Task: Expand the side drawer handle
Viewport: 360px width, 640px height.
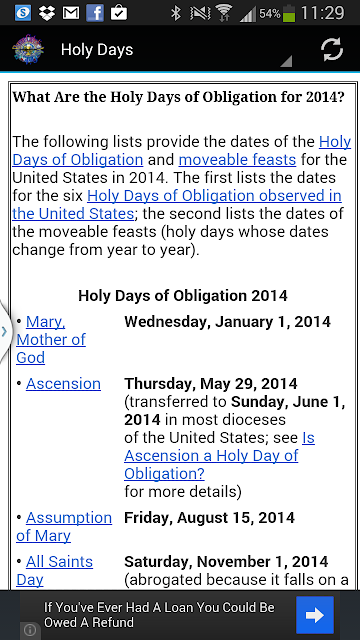Action: (4, 331)
